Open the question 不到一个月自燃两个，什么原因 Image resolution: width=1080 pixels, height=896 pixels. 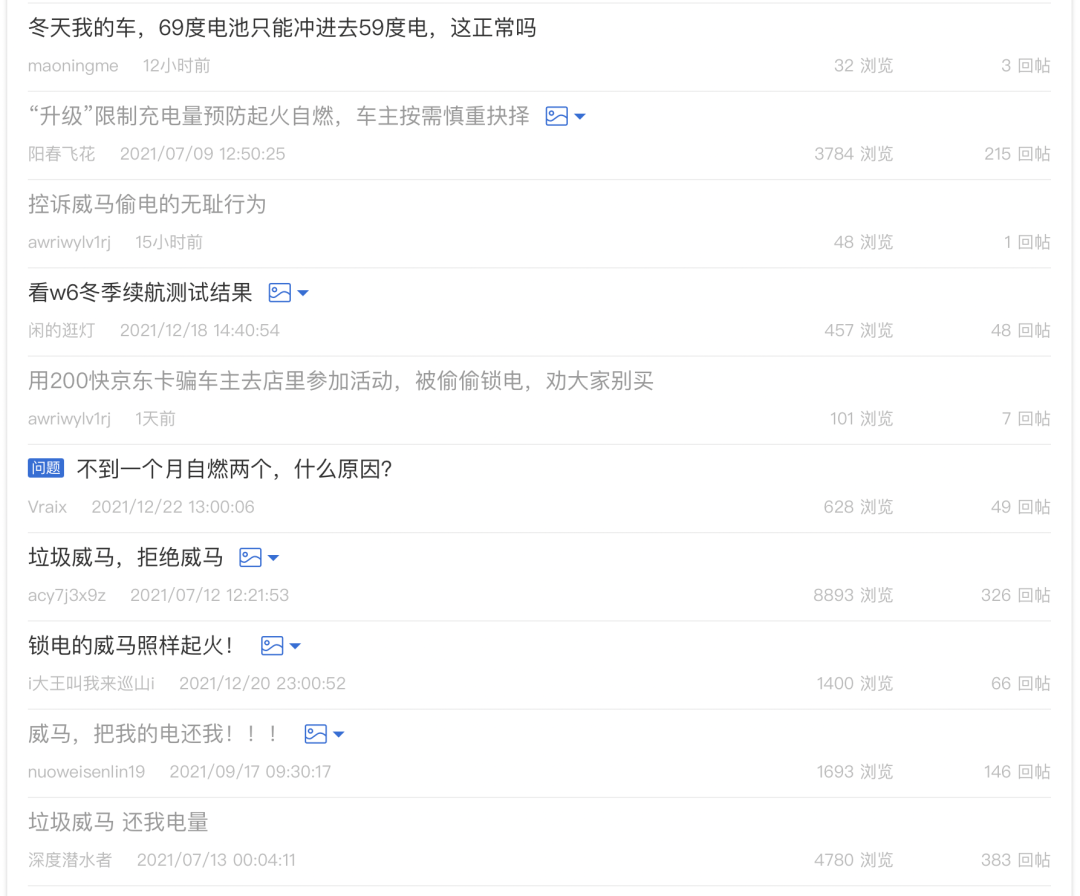pos(234,469)
